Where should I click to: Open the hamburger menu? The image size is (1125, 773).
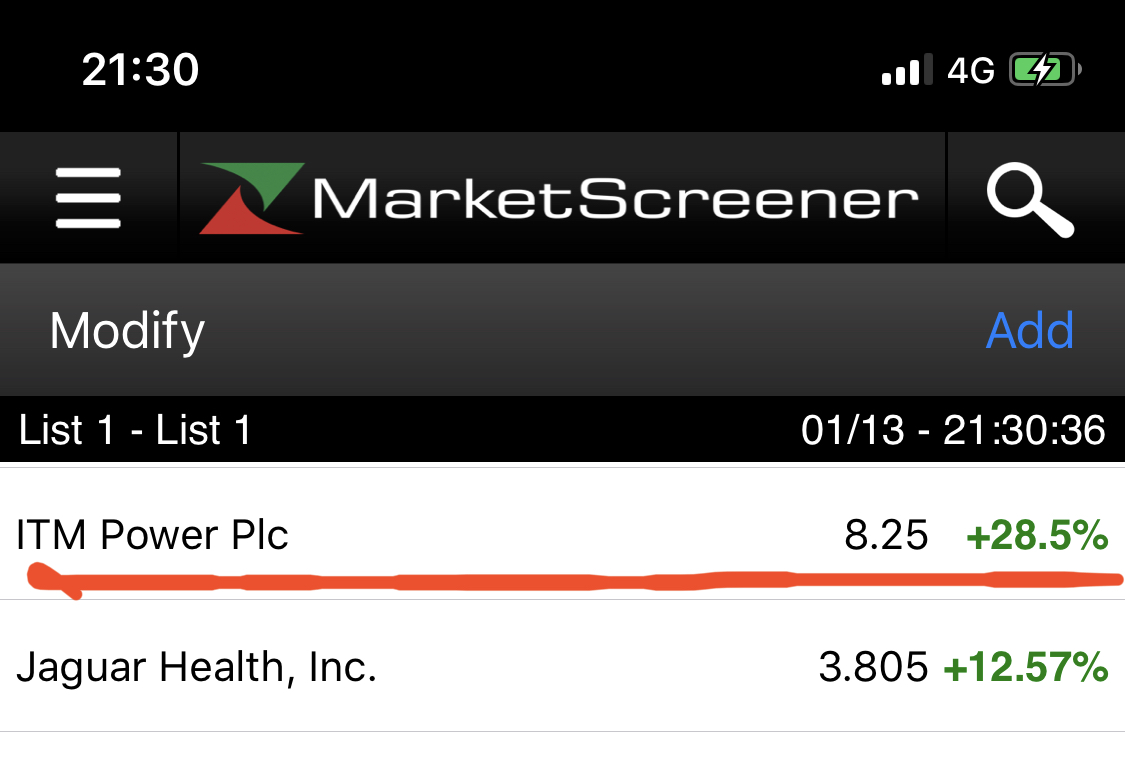(x=88, y=198)
